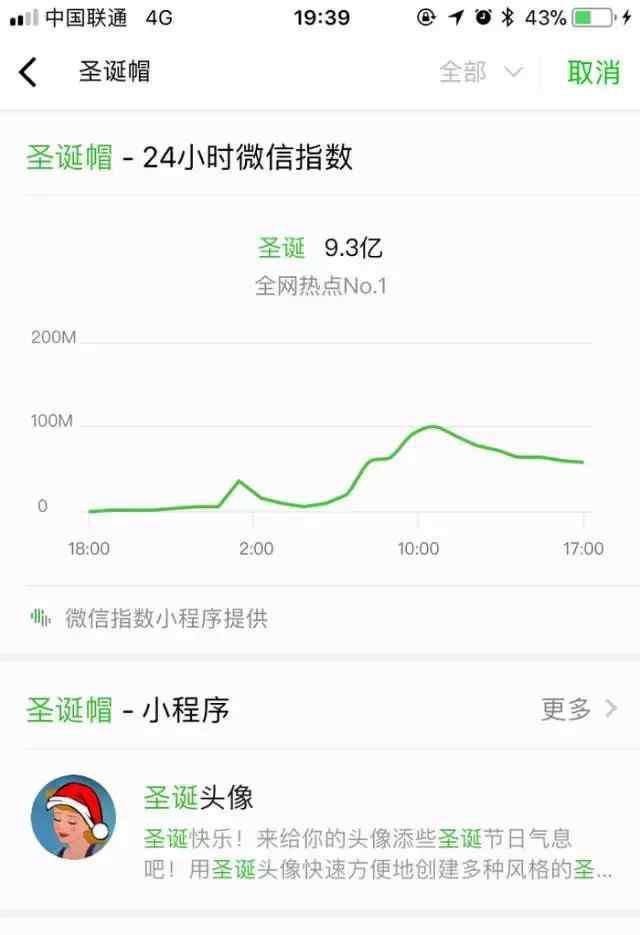View 更多 mini programs

tap(578, 709)
